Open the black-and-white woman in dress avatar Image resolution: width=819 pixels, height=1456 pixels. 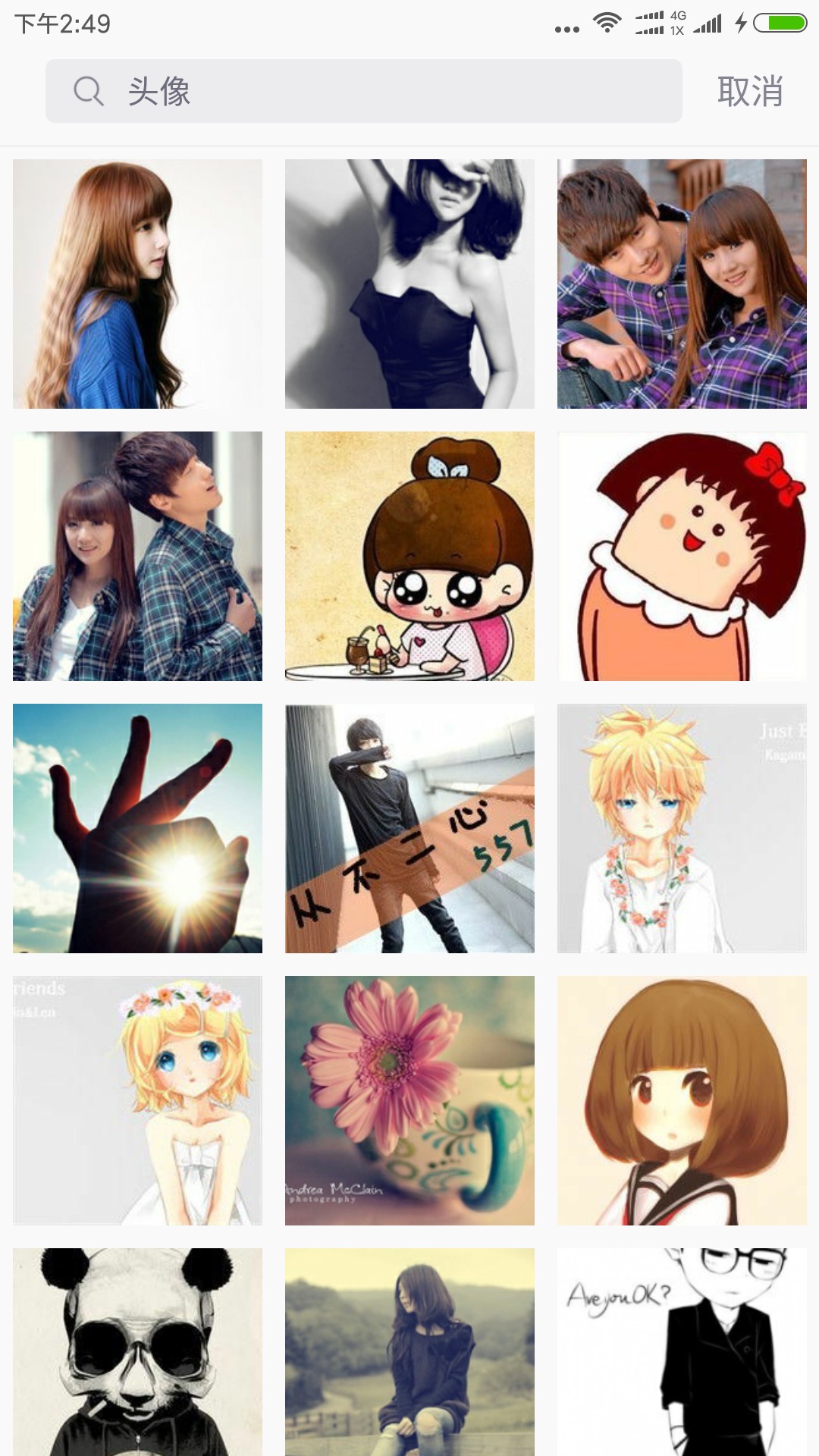tap(409, 284)
